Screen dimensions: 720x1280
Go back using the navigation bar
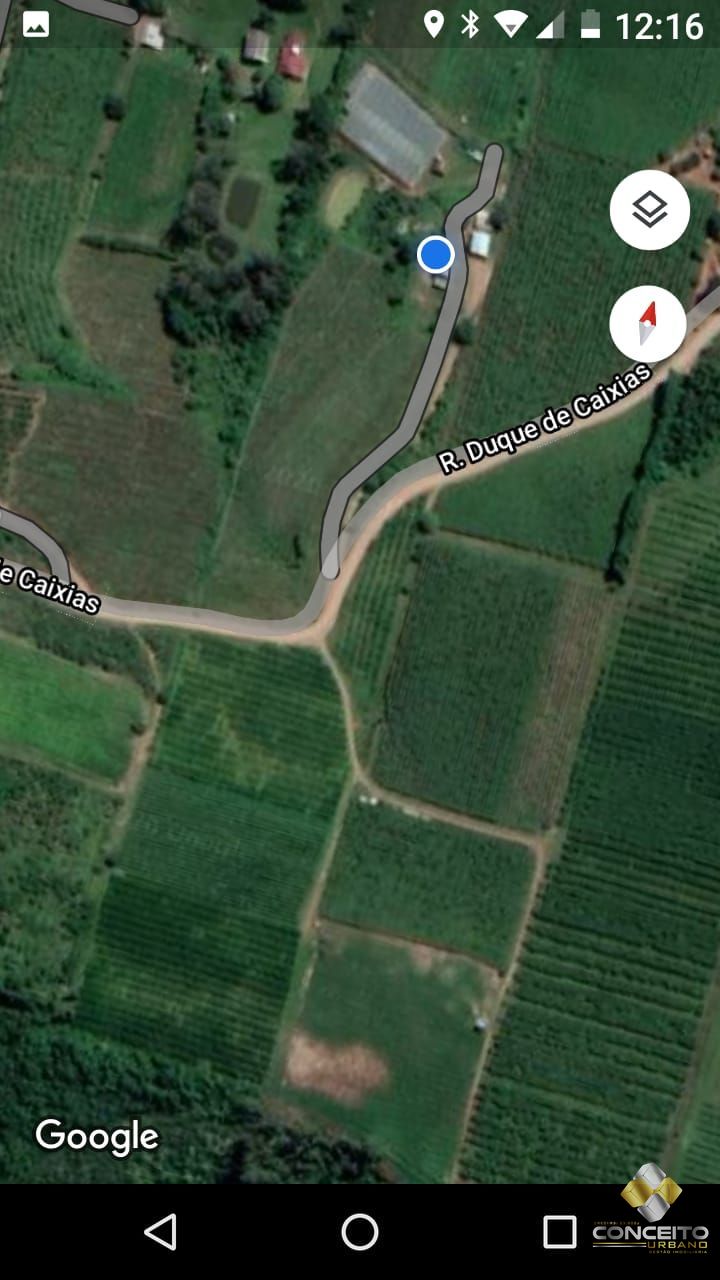click(160, 1232)
